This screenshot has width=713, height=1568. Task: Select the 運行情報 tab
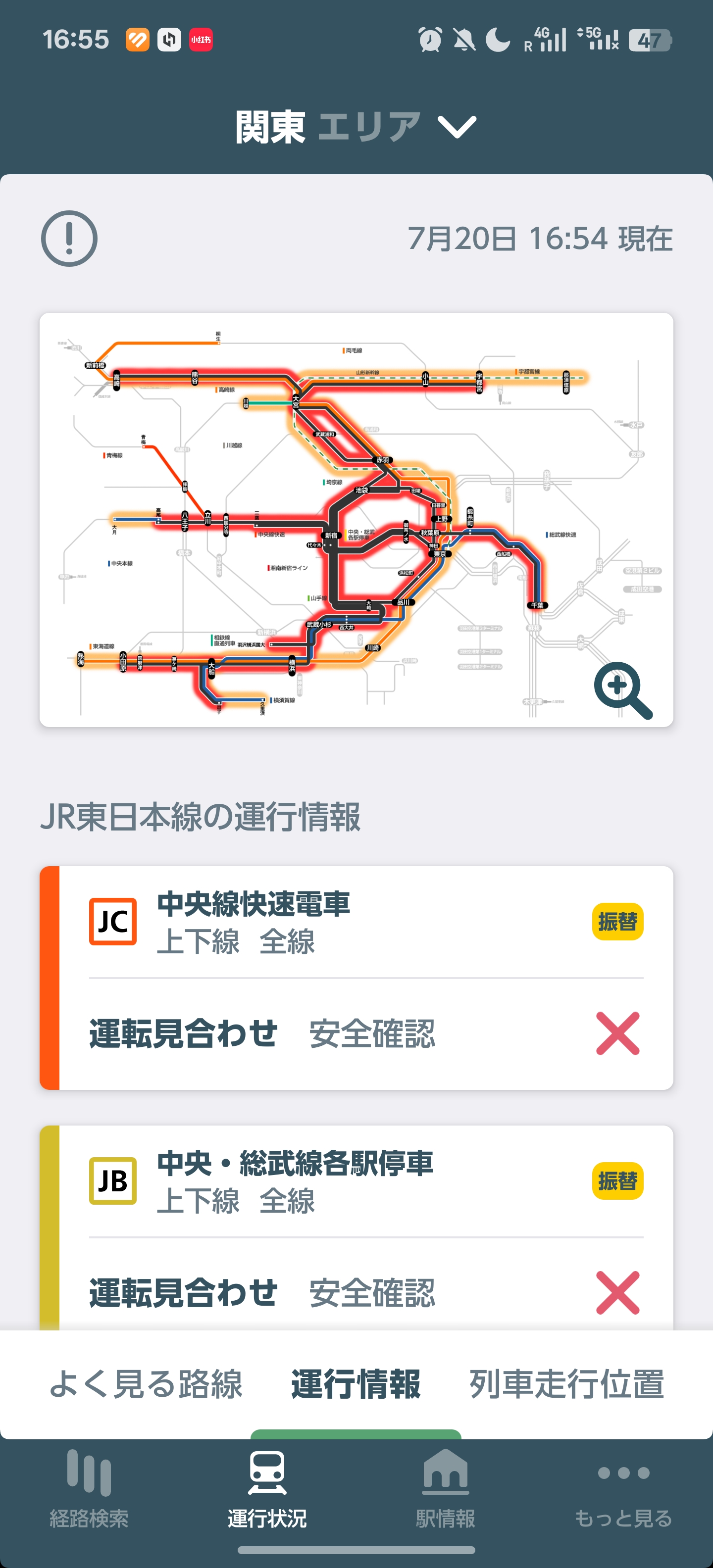pos(356,1384)
